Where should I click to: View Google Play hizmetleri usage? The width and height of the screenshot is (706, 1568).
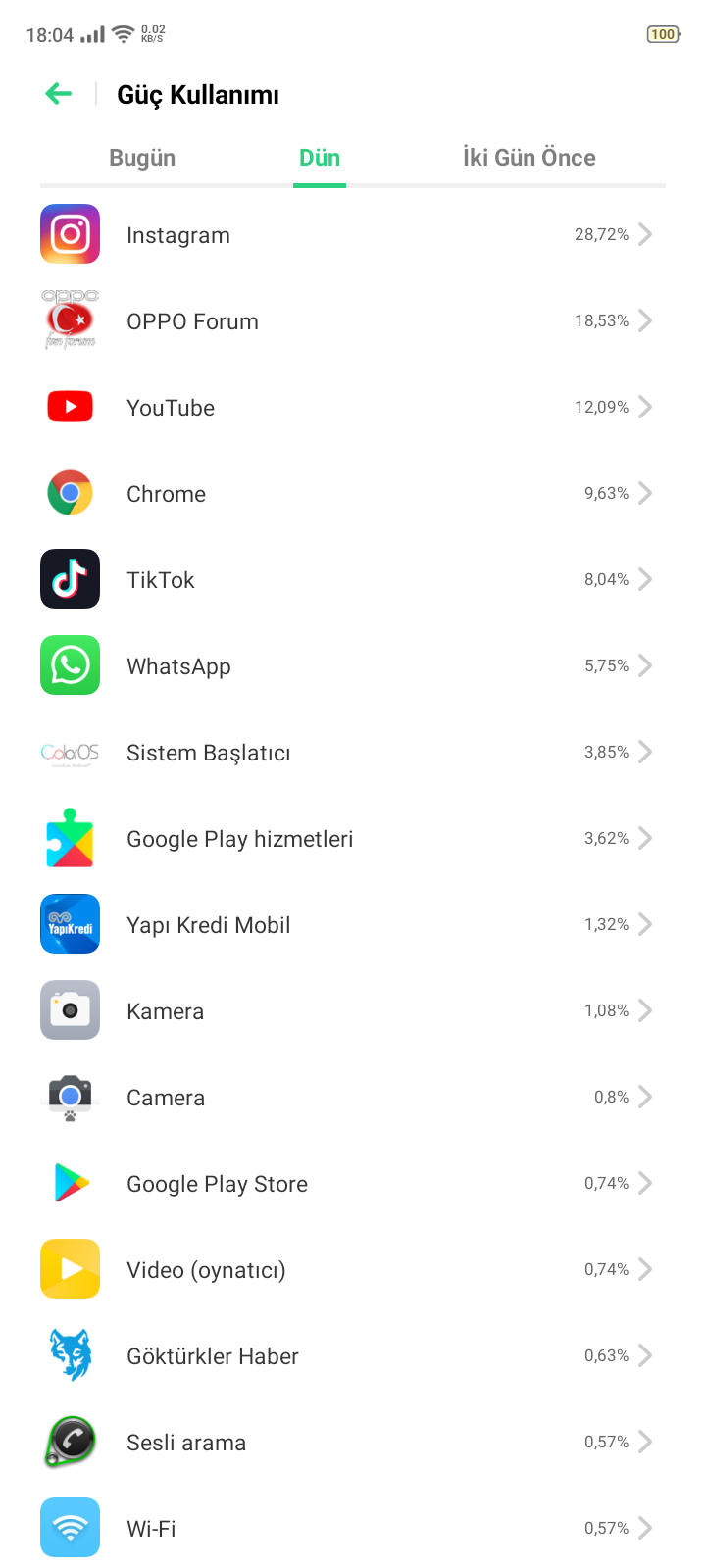pyautogui.click(x=353, y=838)
